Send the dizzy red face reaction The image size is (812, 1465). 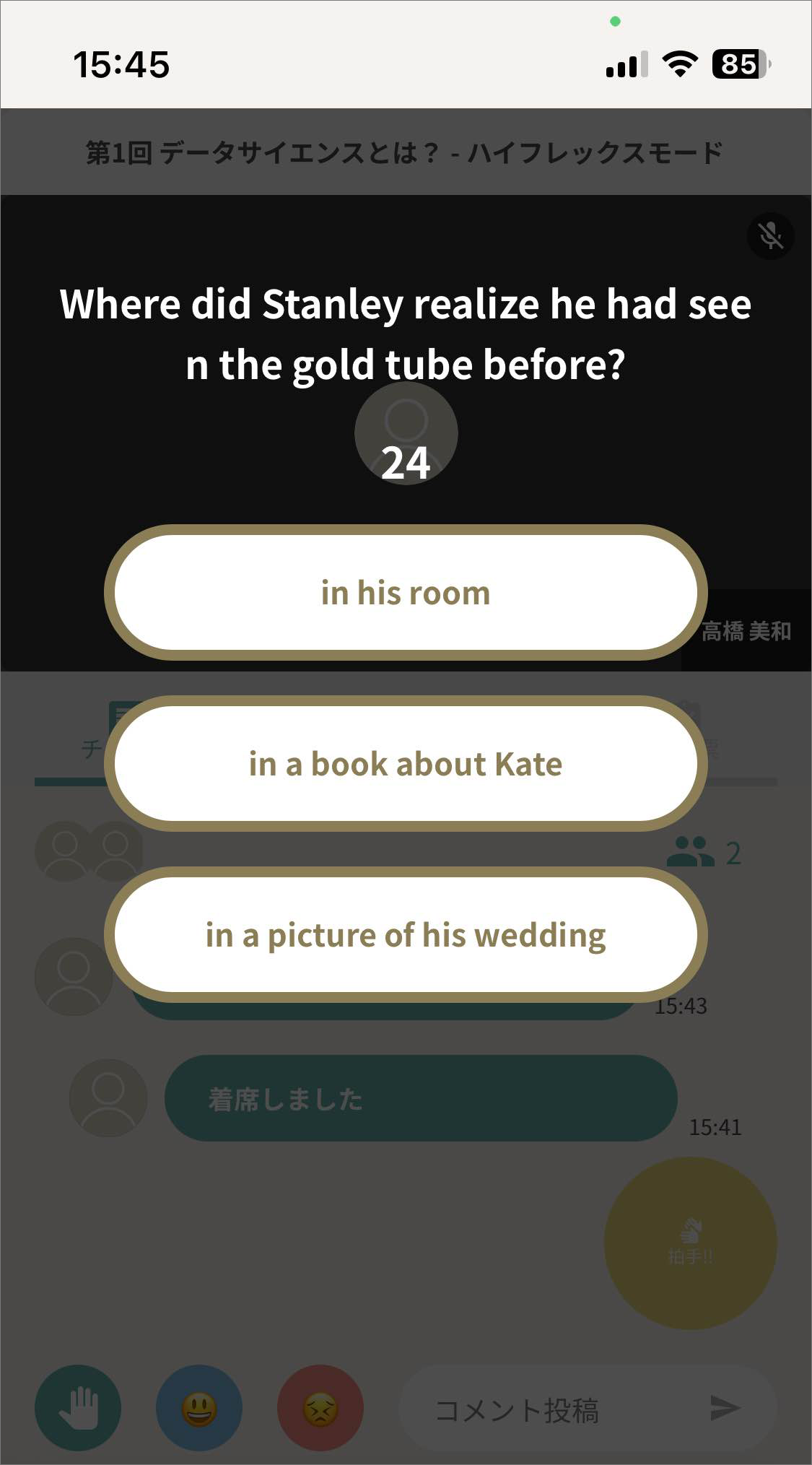[x=320, y=1407]
